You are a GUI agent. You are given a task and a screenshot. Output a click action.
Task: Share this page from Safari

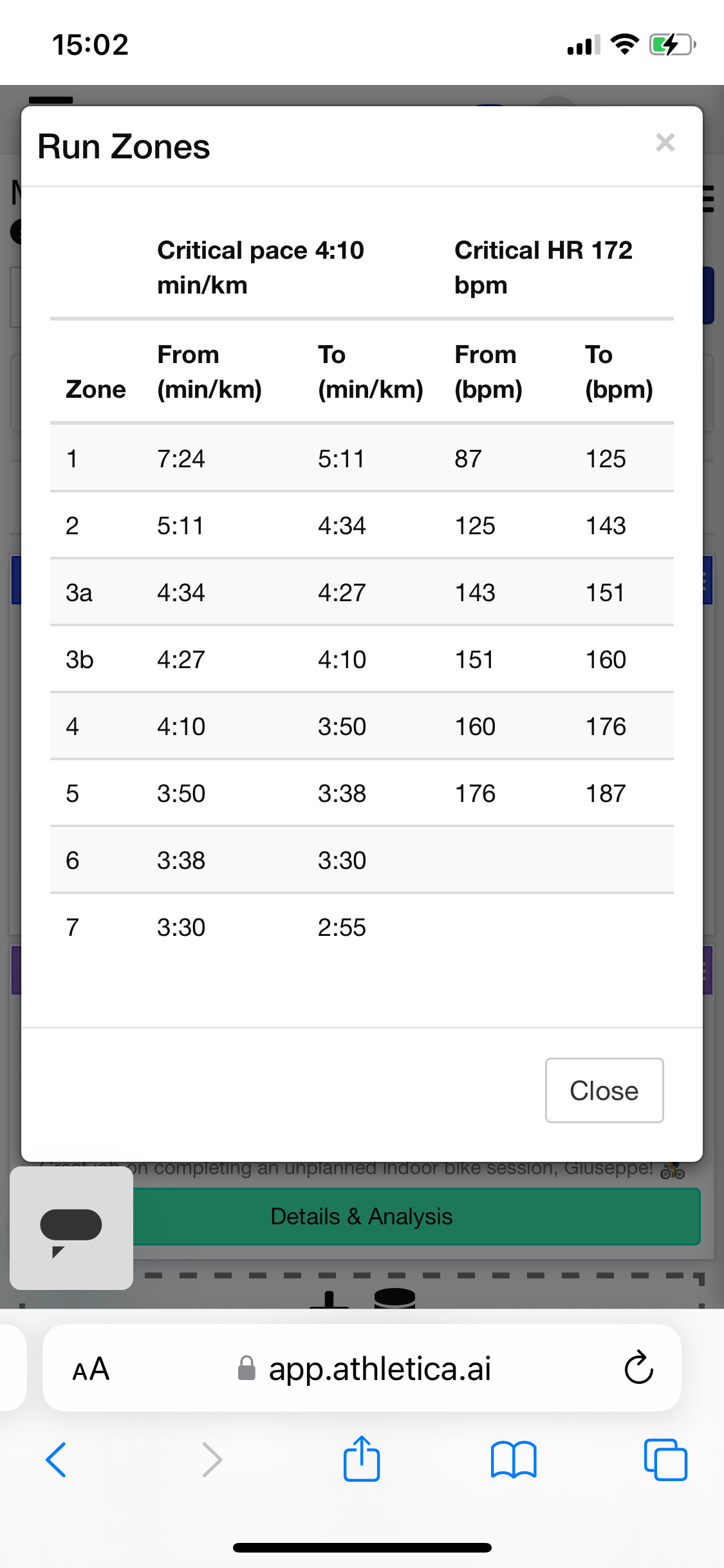click(362, 1458)
